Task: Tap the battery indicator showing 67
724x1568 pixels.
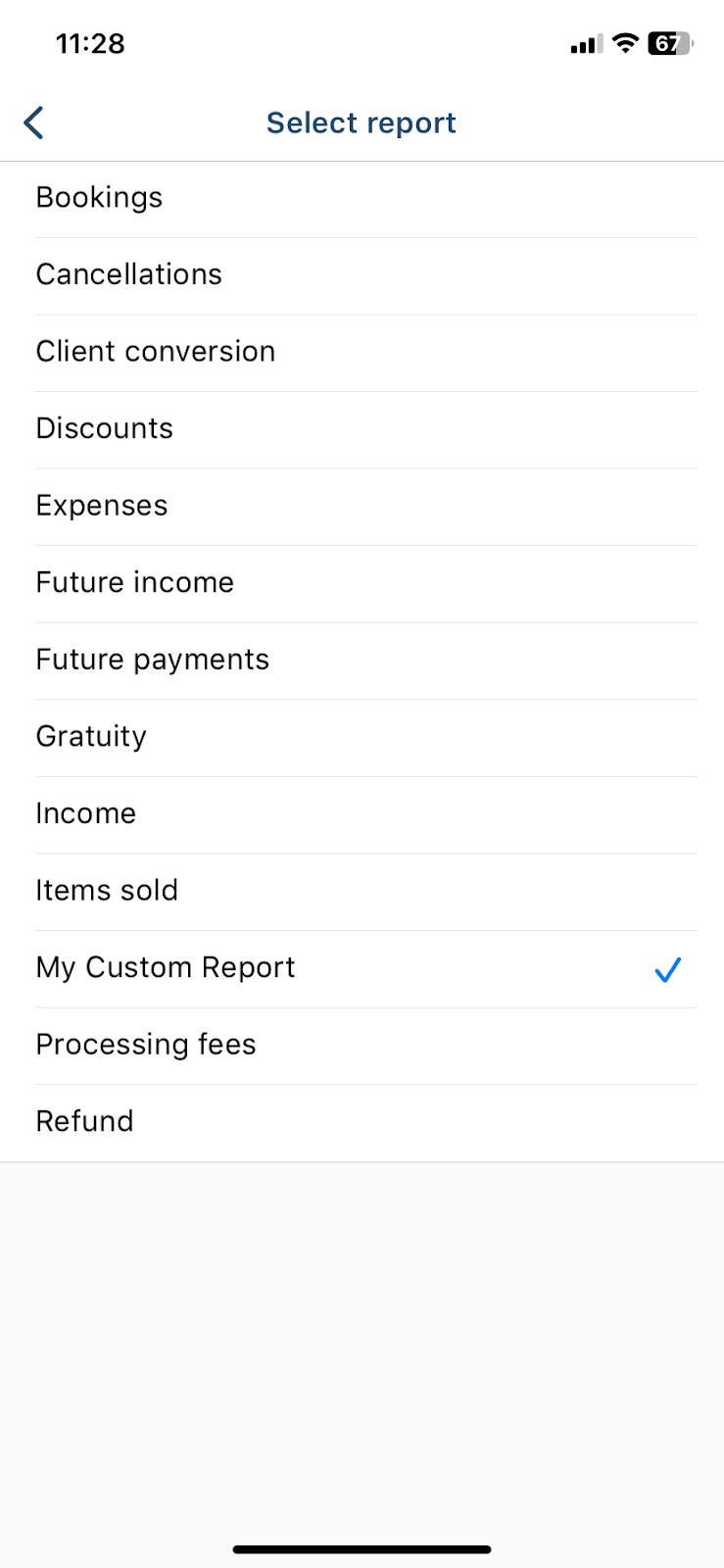Action: (667, 43)
